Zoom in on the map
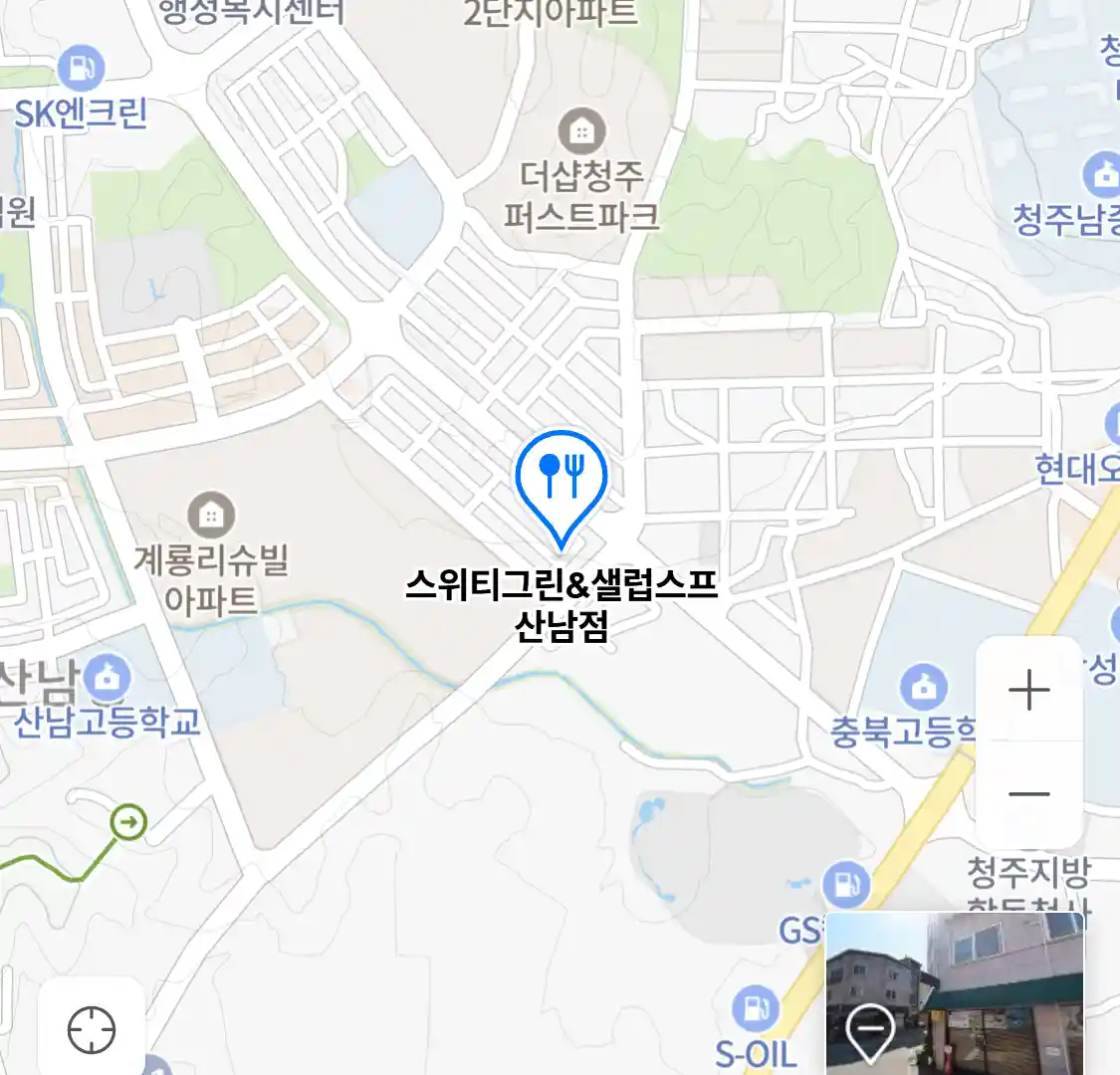The width and height of the screenshot is (1120, 1075). pyautogui.click(x=1028, y=690)
